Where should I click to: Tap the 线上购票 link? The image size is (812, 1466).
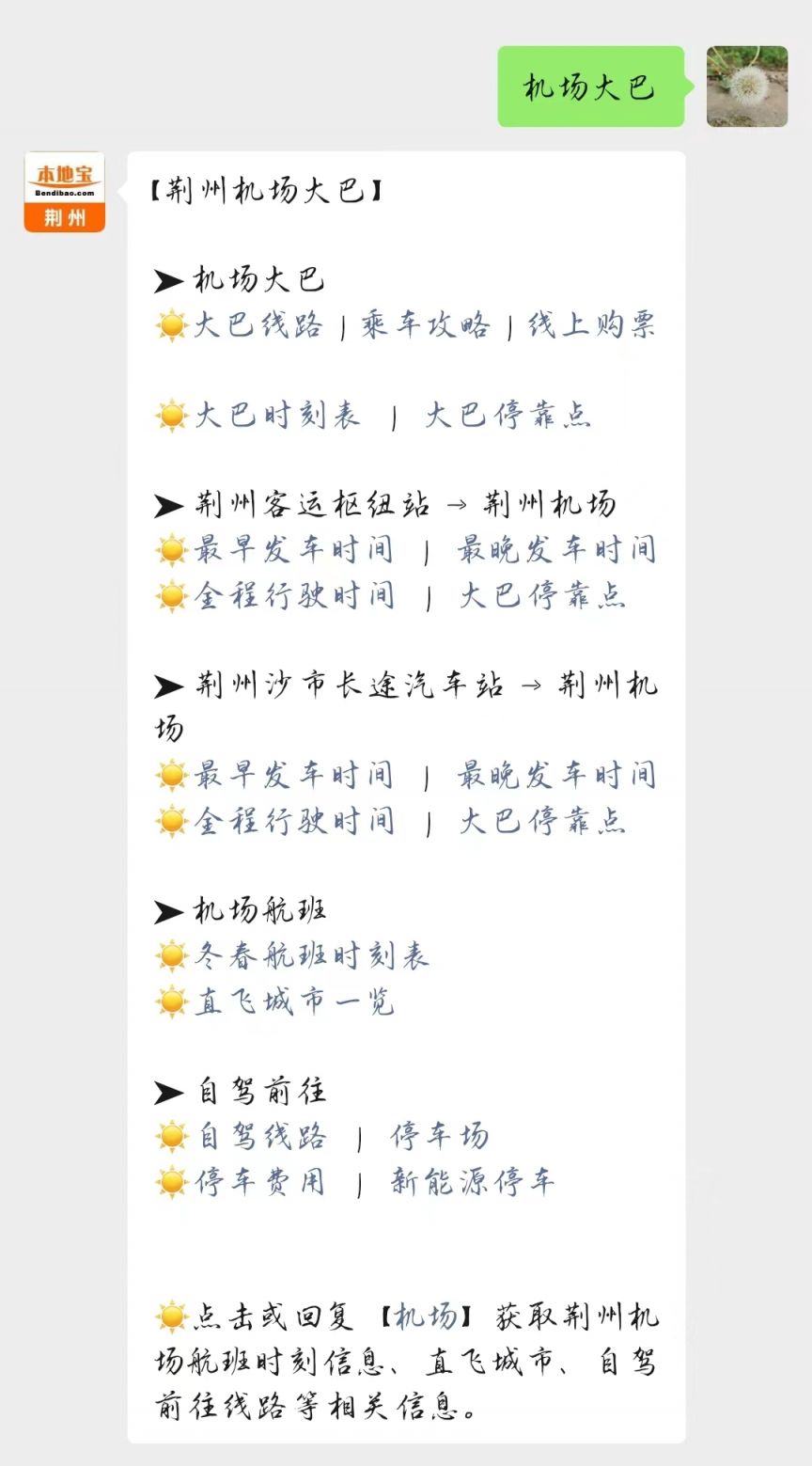coord(592,325)
